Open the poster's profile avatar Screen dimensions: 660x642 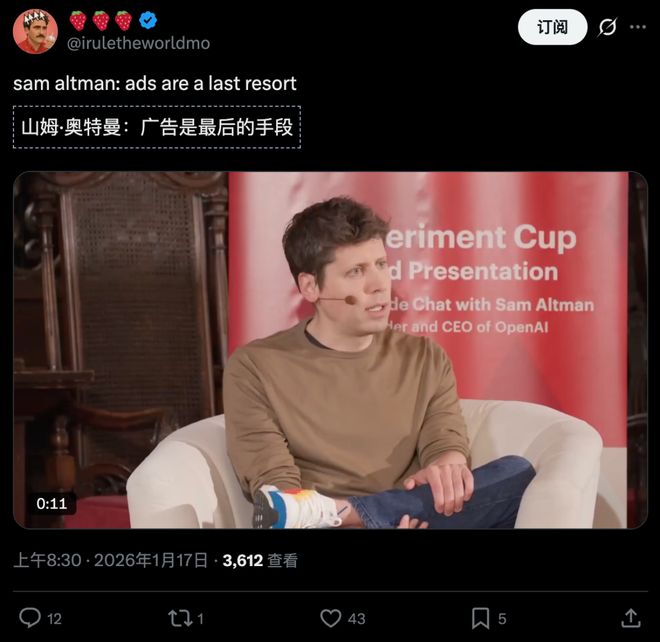35,30
